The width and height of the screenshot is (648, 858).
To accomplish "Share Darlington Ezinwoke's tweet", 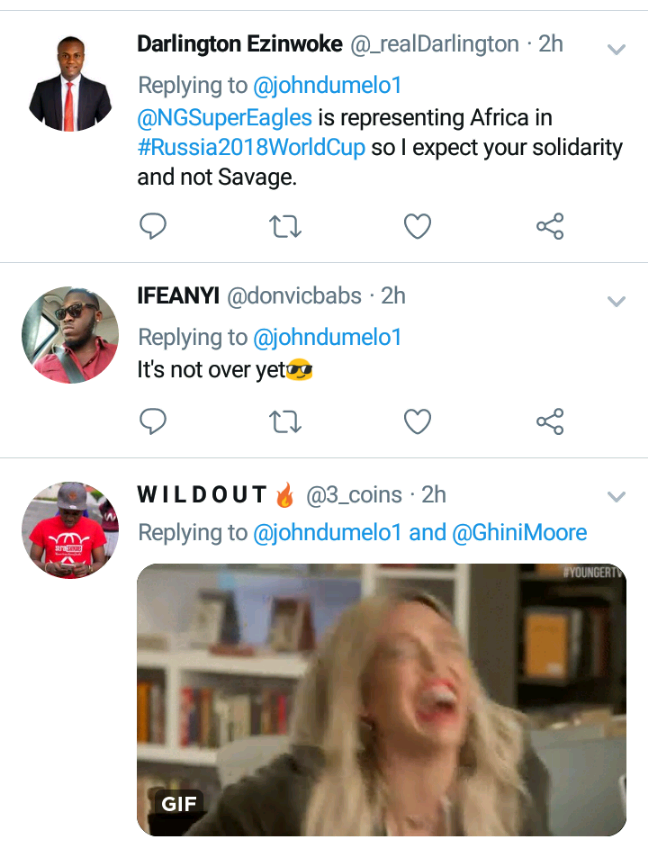I will click(x=550, y=227).
